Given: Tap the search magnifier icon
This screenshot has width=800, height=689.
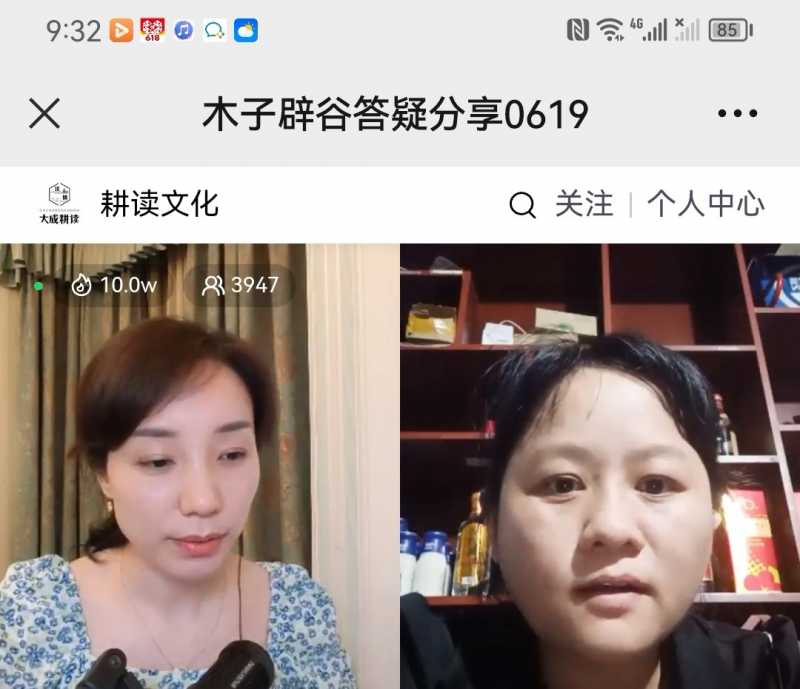Looking at the screenshot, I should [x=522, y=205].
